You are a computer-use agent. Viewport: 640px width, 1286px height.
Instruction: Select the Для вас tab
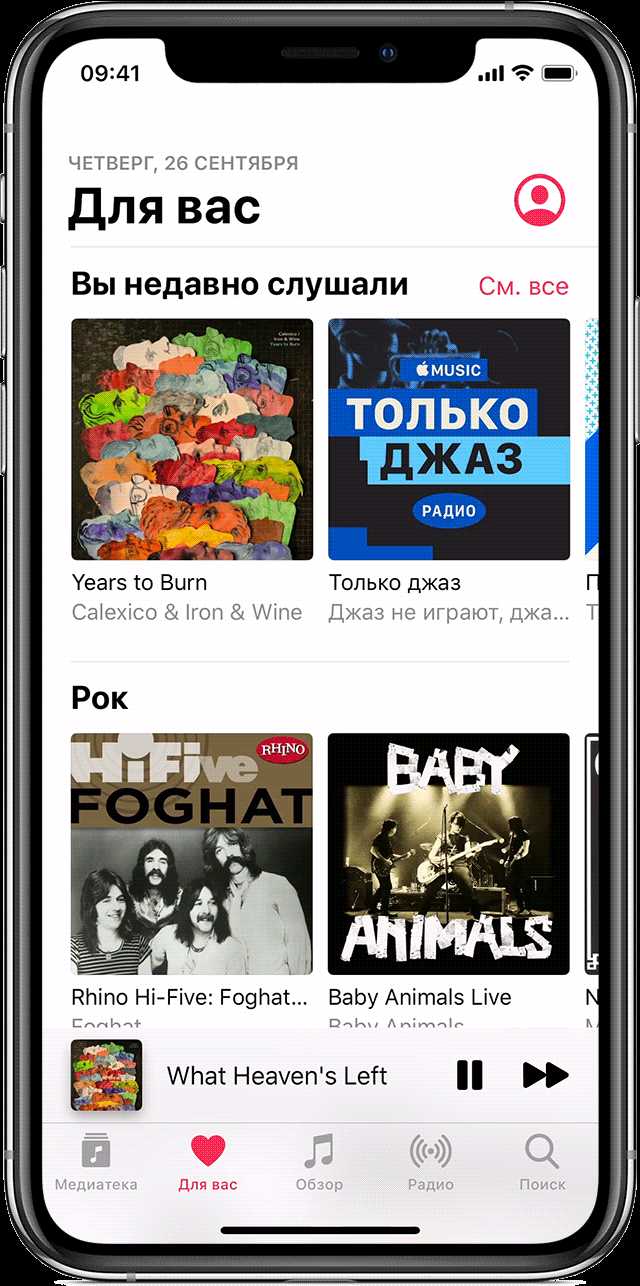click(208, 1162)
